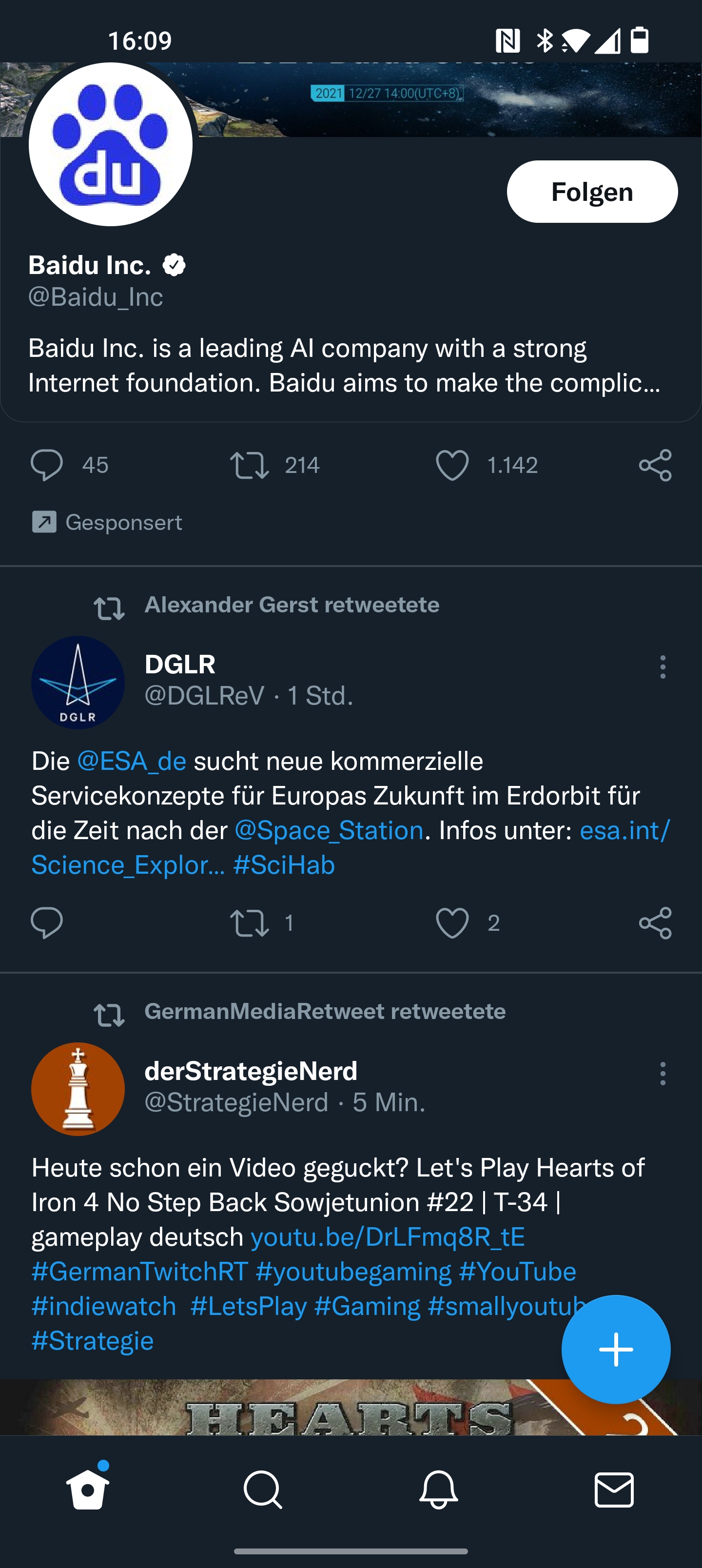702x1568 pixels.
Task: Open the youtu.be/DrLFmq8R_tE link
Action: 388,1237
